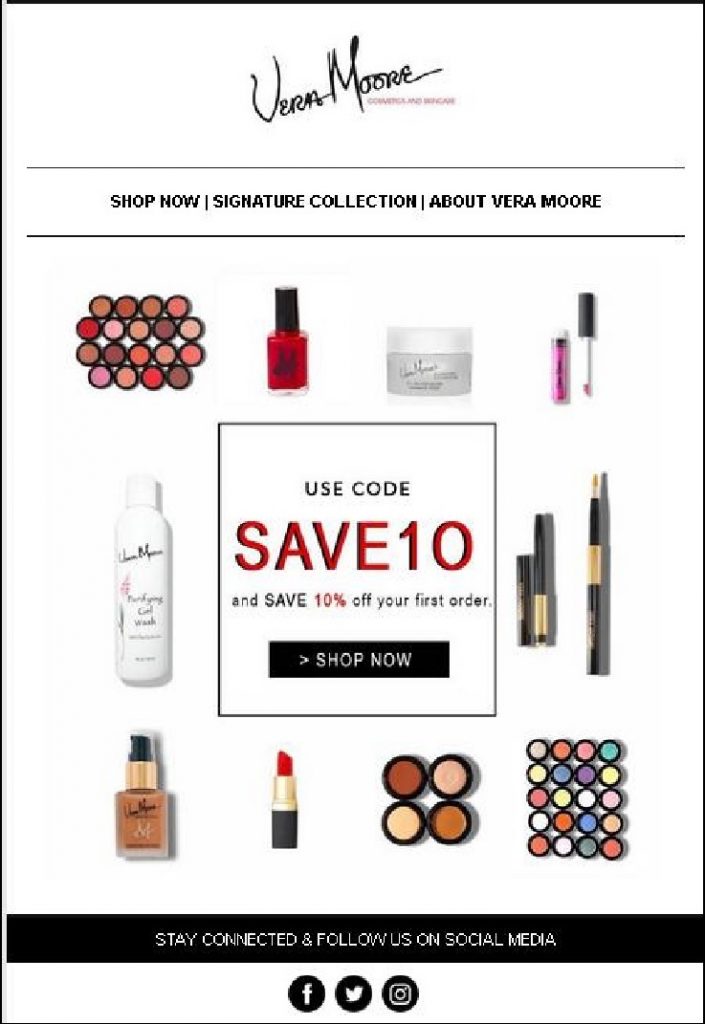Tap the black > SHOP NOW button
705x1024 pixels.
point(358,660)
